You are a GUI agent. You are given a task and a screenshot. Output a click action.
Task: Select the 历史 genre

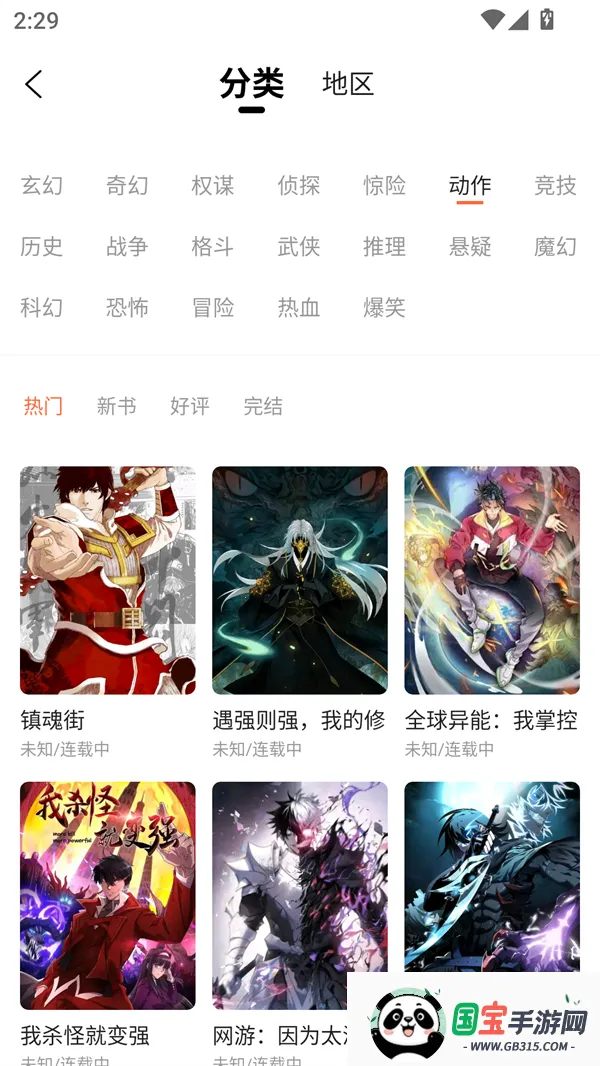42,246
